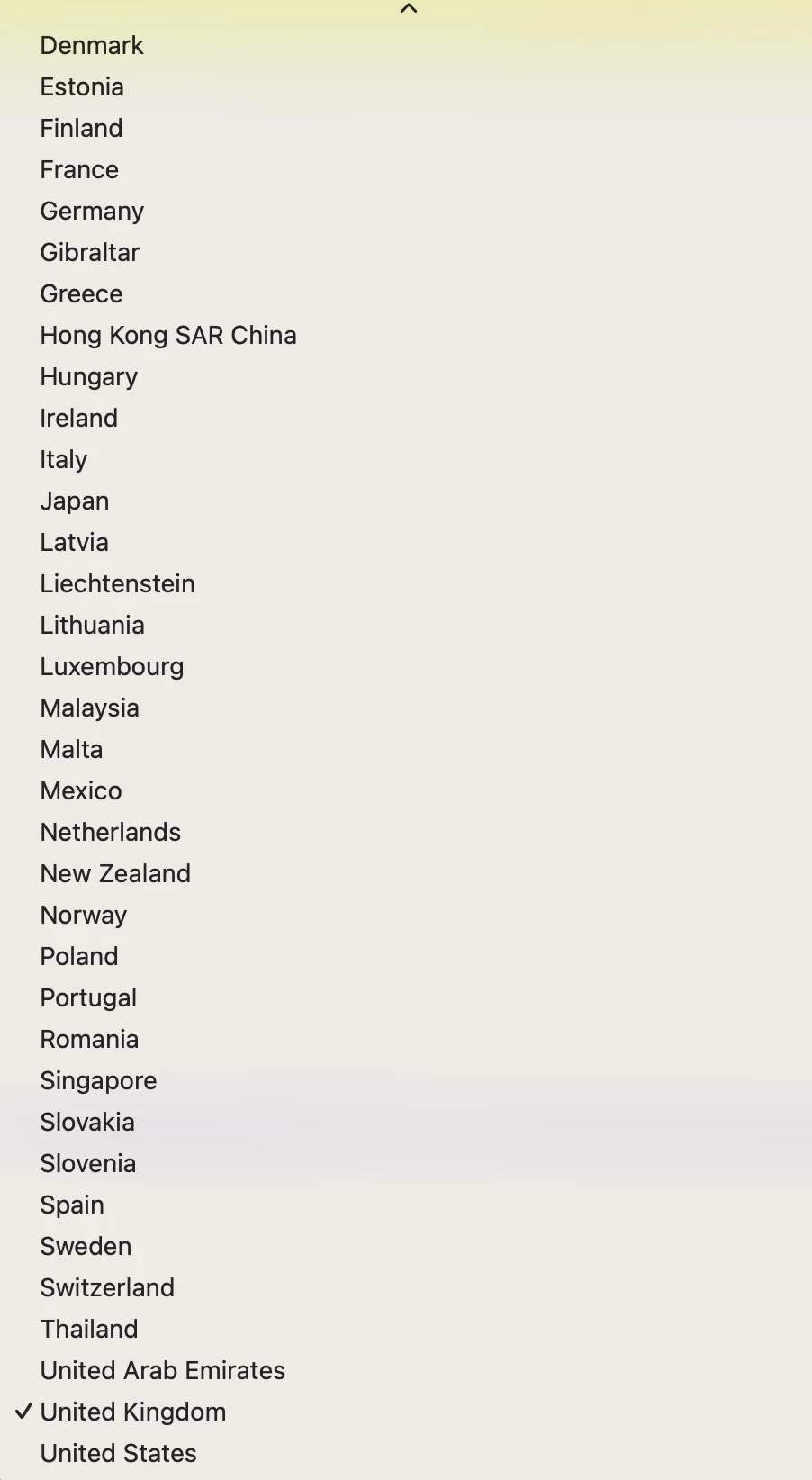
Task: Pick Germany in the dropdown
Action: pyautogui.click(x=406, y=211)
